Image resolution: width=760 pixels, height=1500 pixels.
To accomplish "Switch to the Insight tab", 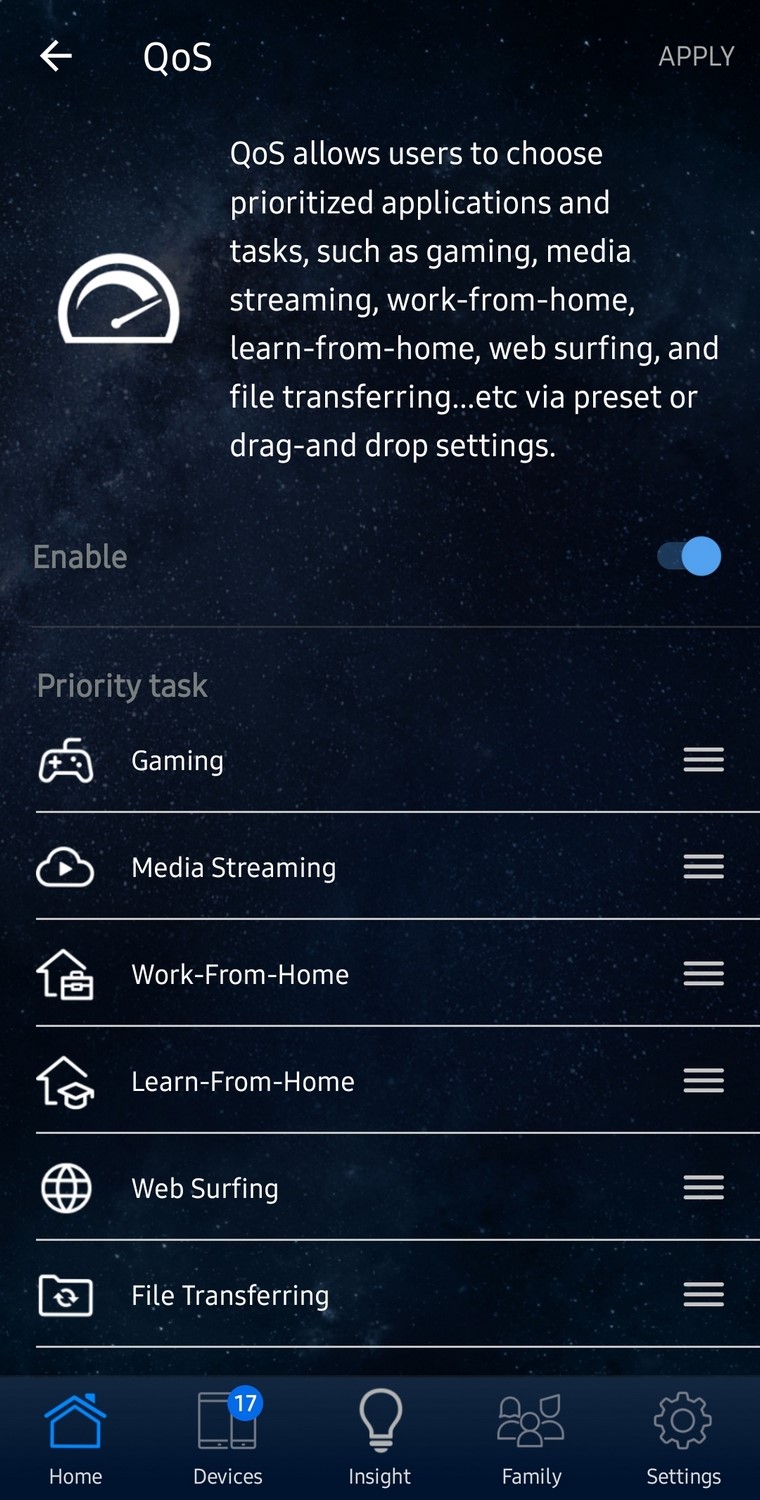I will (380, 1440).
